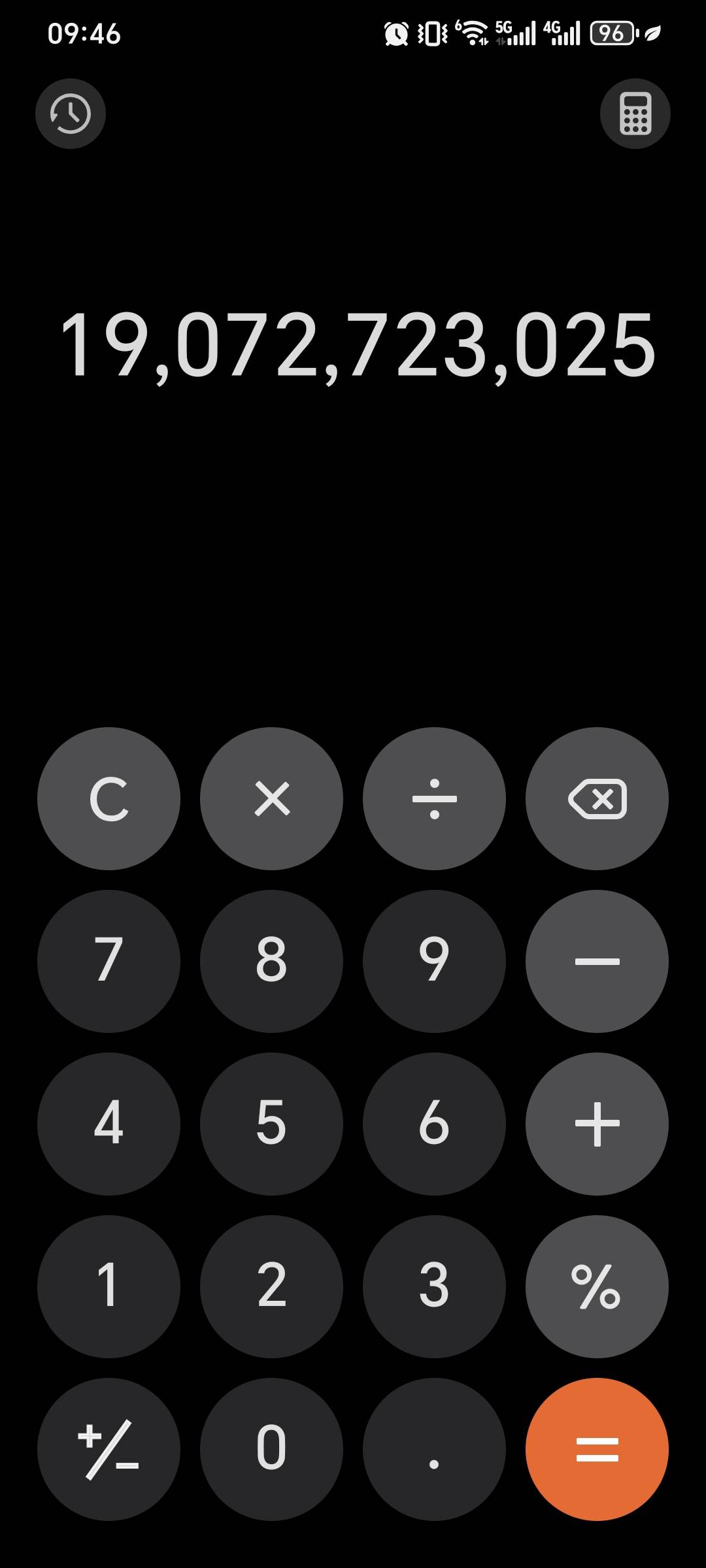Clear the display with C
Viewport: 706px width, 1568px height.
coord(109,798)
